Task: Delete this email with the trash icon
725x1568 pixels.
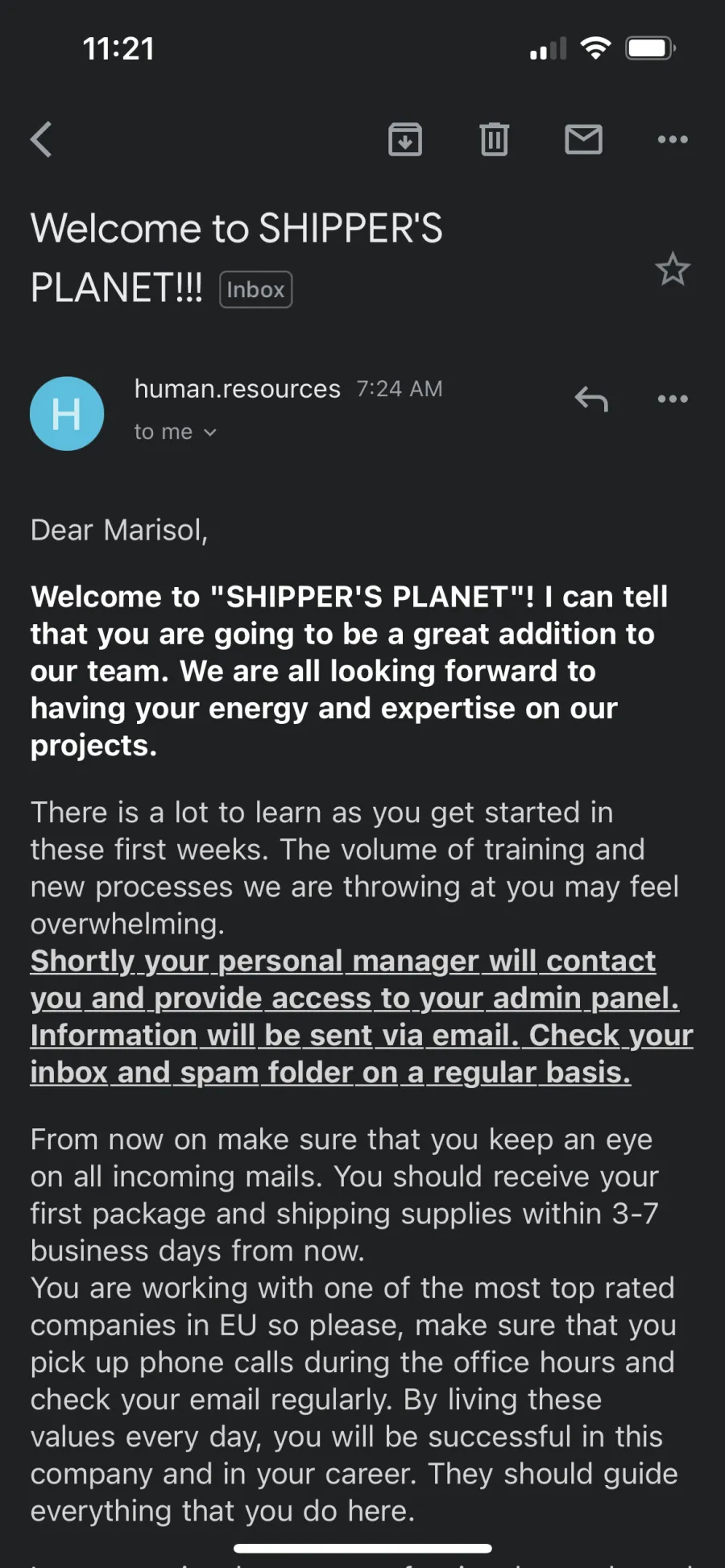Action: pos(495,139)
